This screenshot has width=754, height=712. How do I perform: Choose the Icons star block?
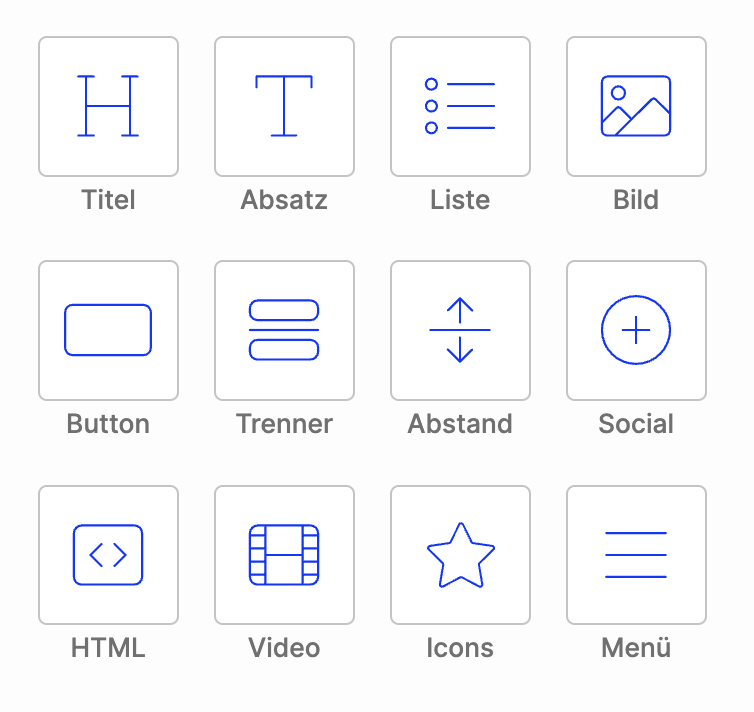(460, 554)
